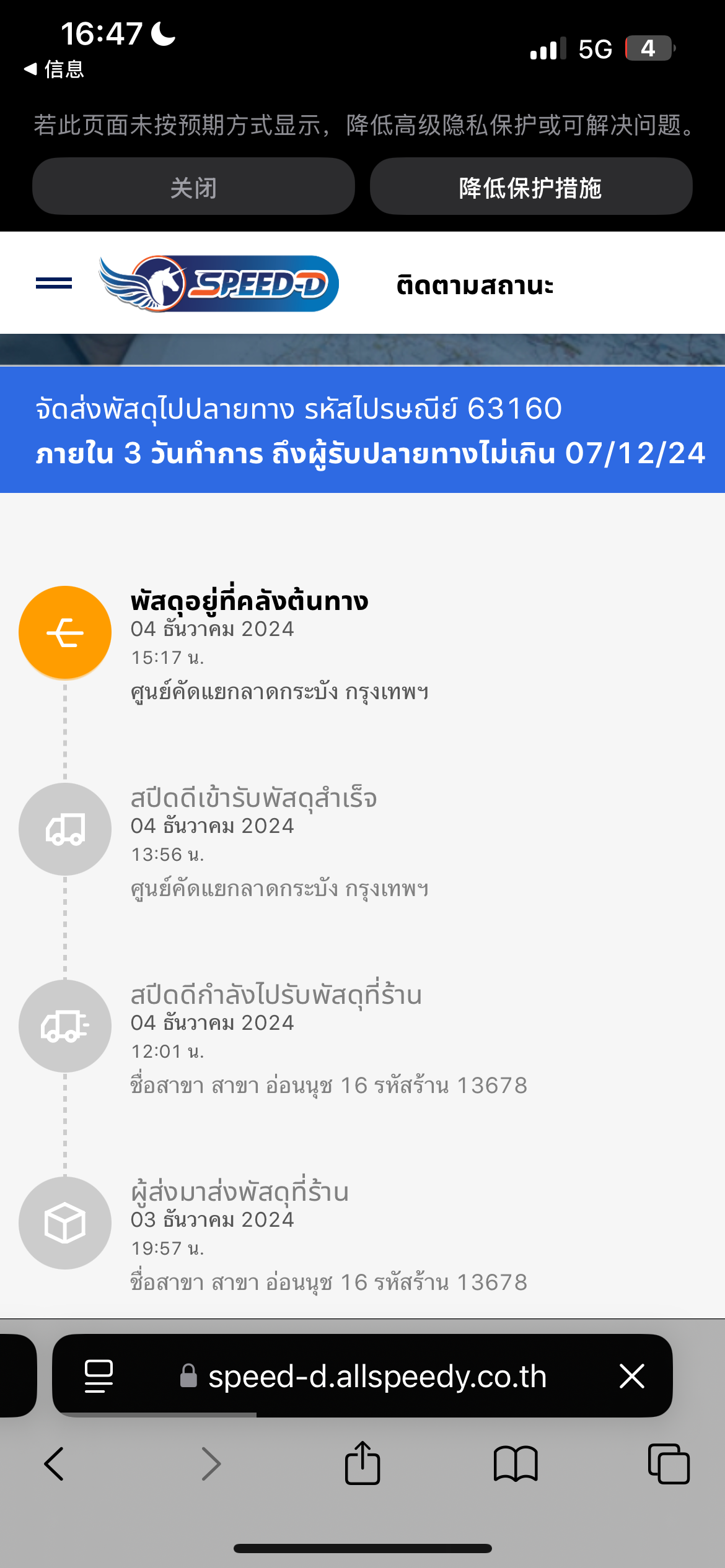
Task: Open the Speed-D hamburger menu
Action: click(x=54, y=284)
